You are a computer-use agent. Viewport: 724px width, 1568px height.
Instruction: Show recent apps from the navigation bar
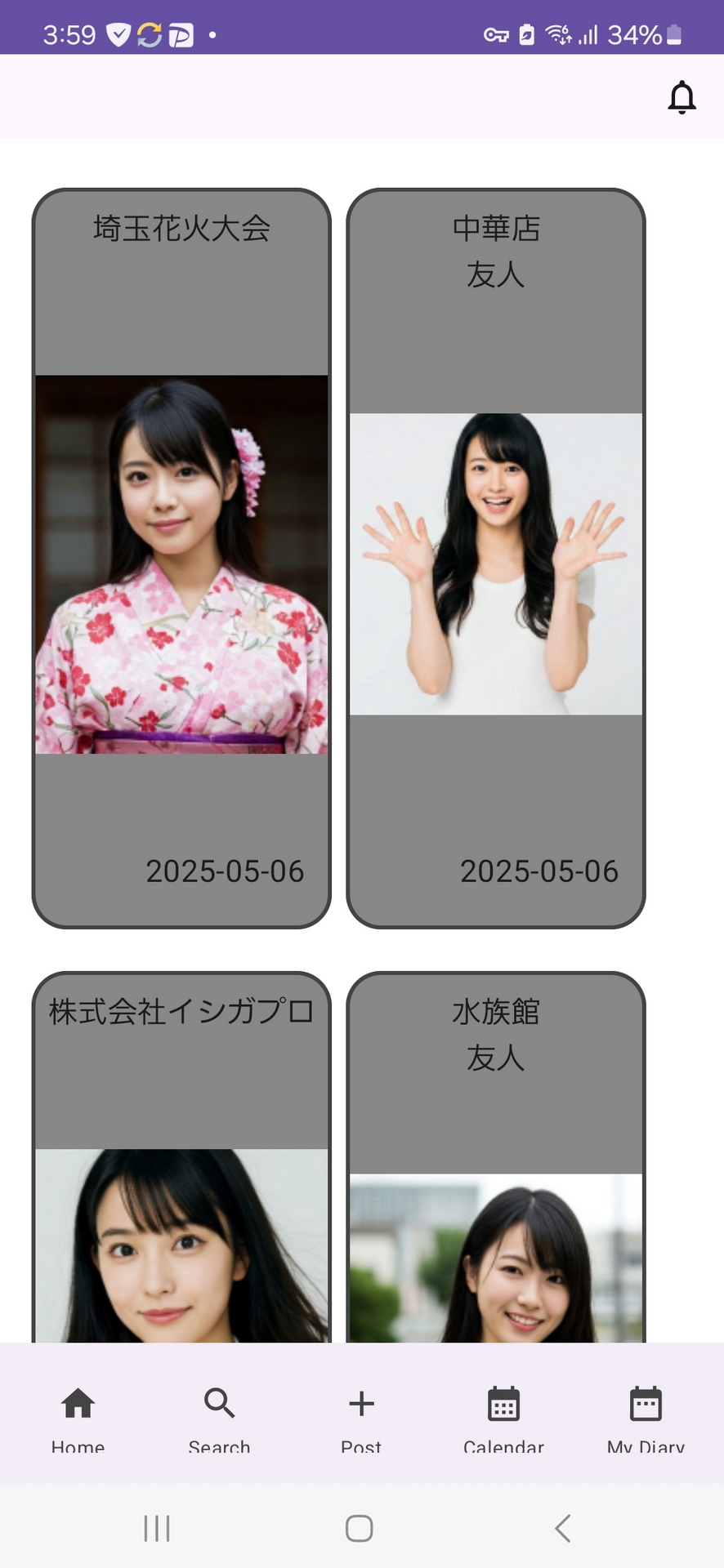click(x=157, y=1528)
